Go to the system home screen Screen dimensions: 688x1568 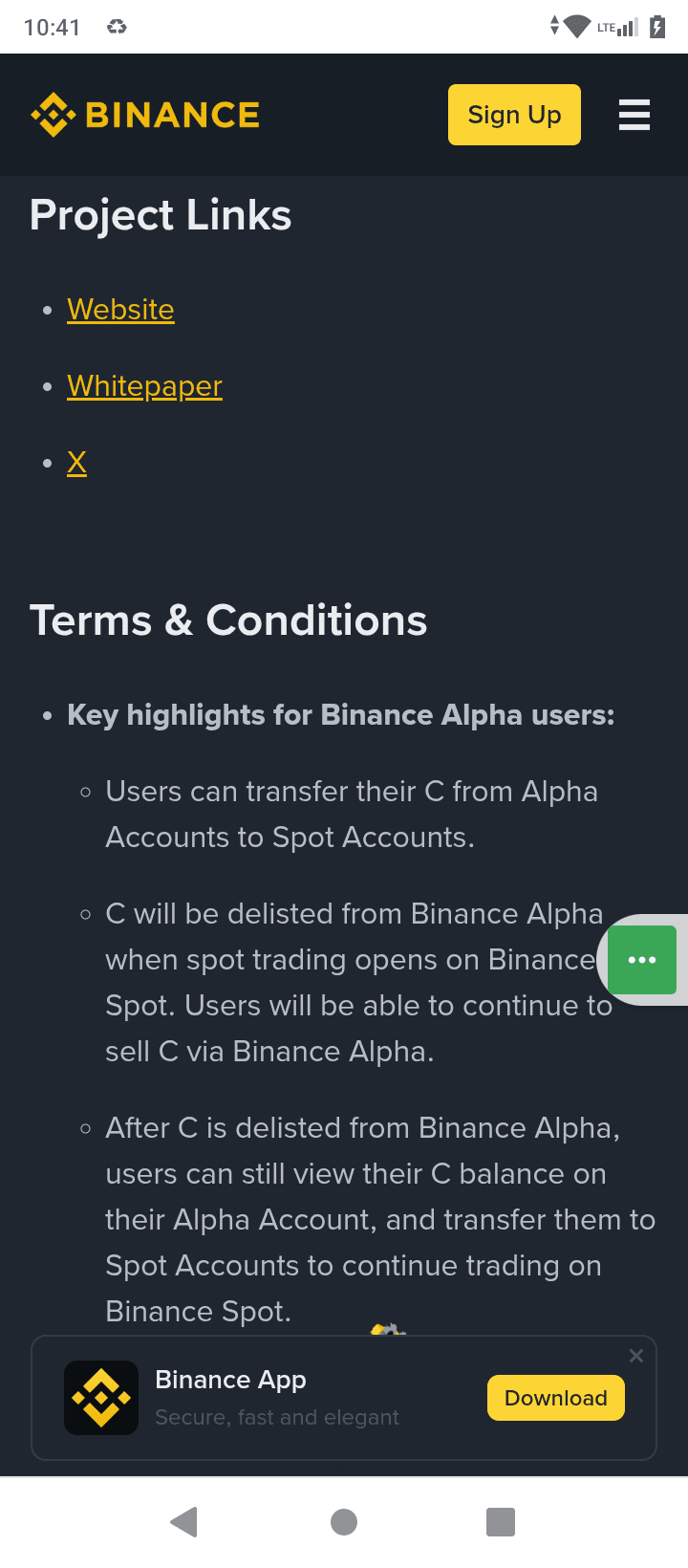pos(344,1521)
